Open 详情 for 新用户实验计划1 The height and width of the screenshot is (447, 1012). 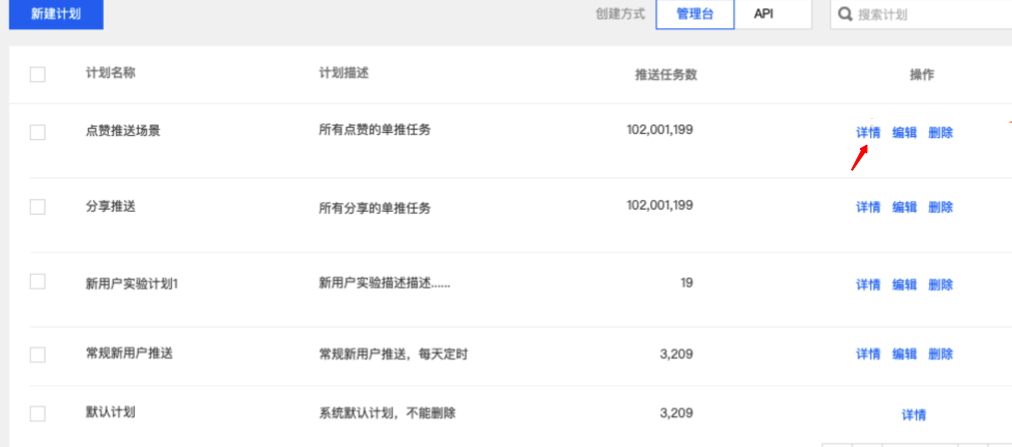[x=868, y=284]
